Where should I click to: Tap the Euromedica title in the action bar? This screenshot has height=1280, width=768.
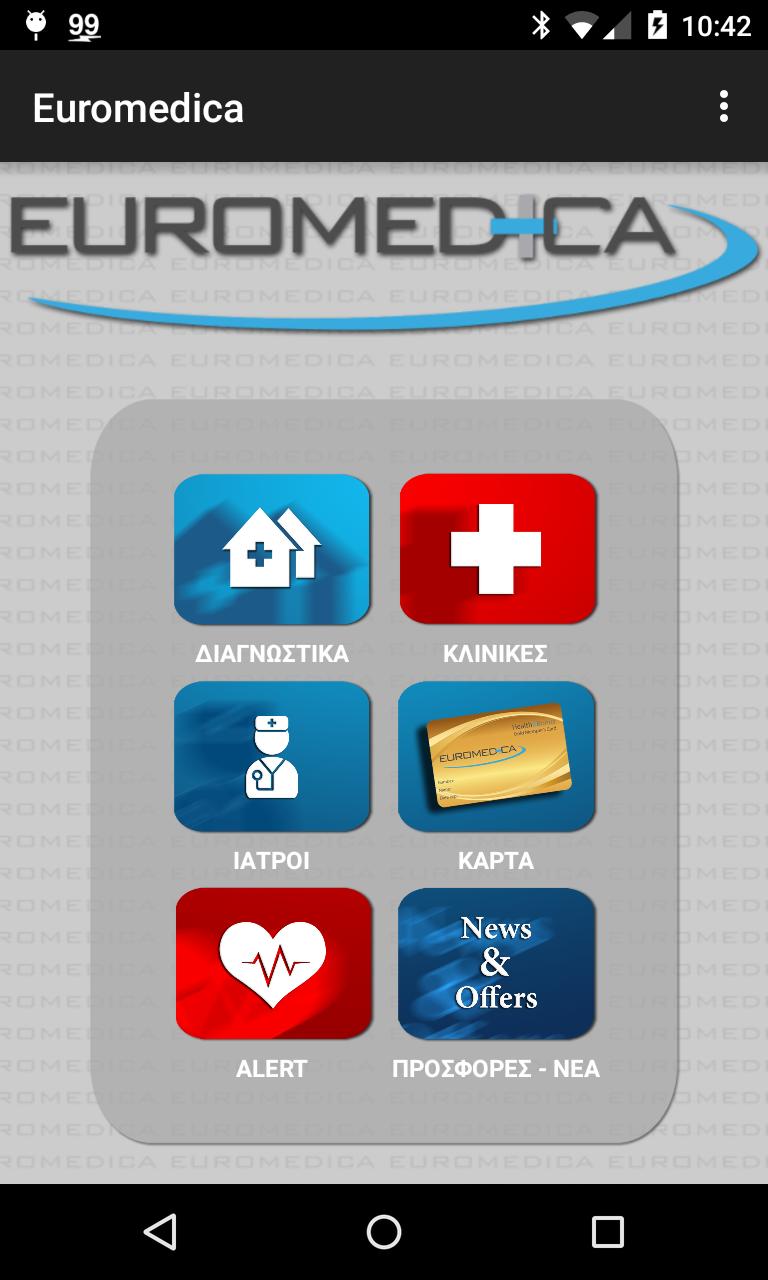coord(138,106)
